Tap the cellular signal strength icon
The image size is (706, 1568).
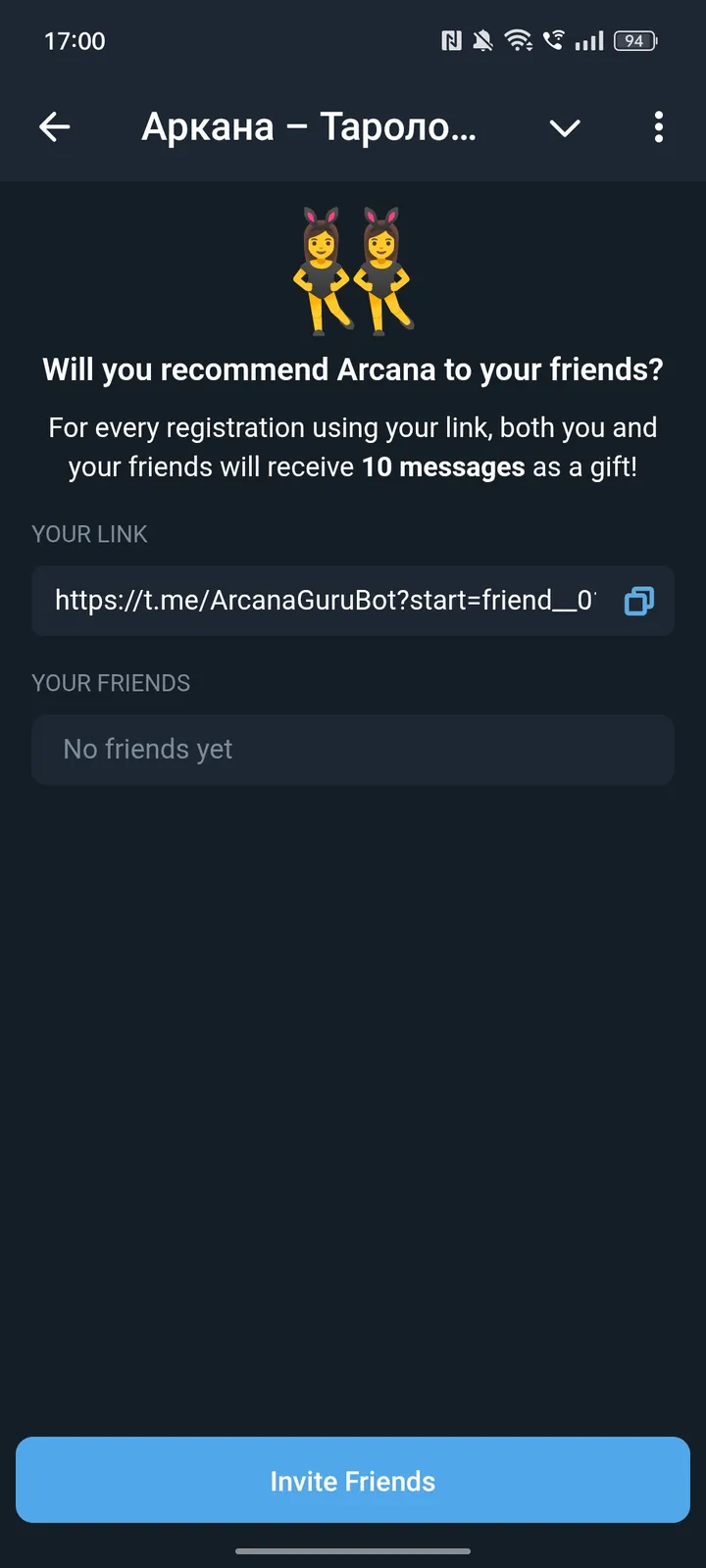(x=589, y=40)
